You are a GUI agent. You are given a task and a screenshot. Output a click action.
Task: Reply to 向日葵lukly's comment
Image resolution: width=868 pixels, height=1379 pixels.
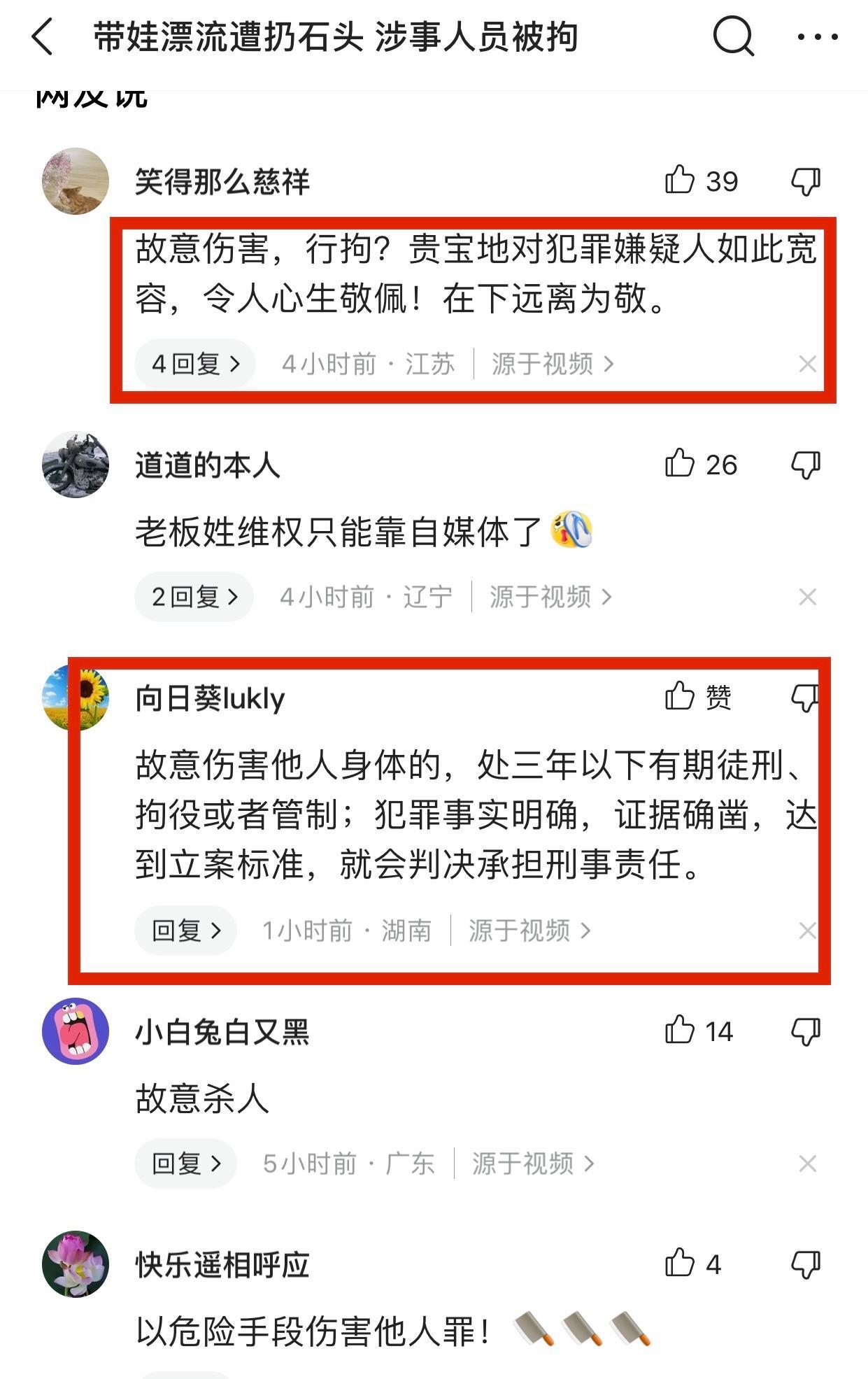click(185, 931)
